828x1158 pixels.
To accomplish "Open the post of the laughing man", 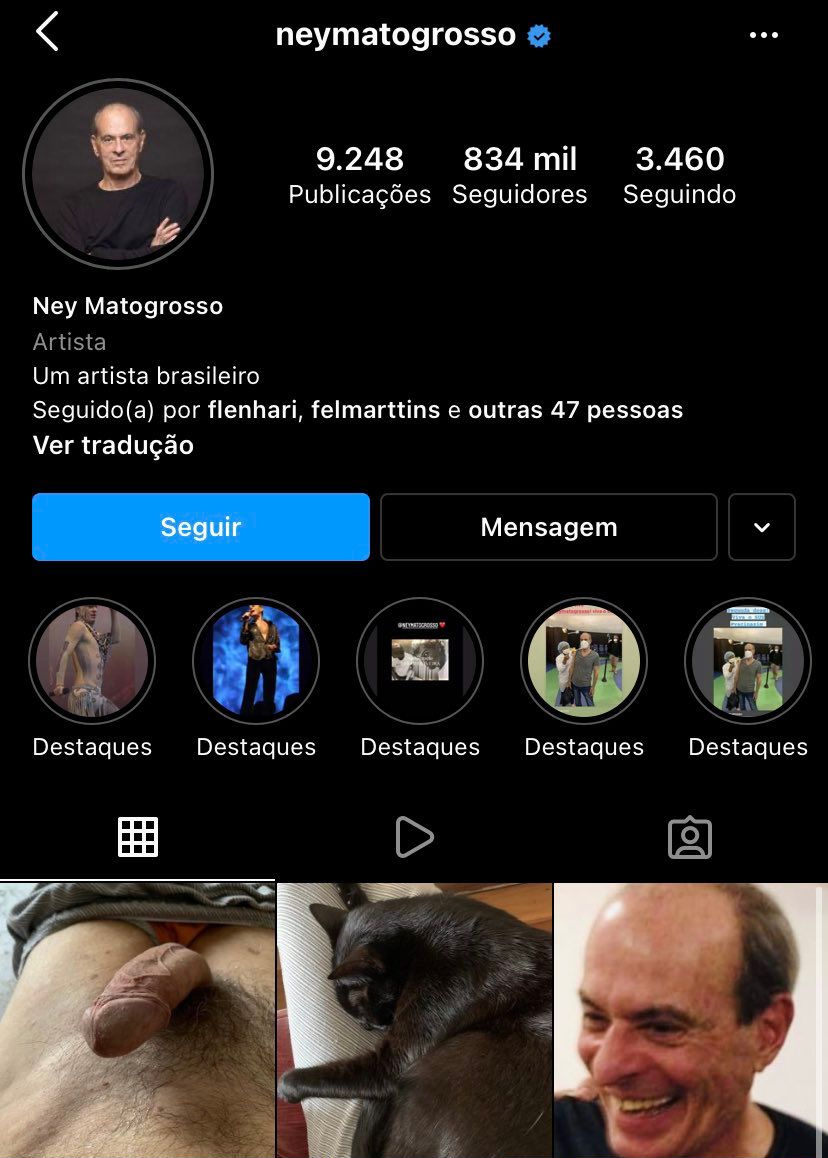I will tap(691, 1020).
